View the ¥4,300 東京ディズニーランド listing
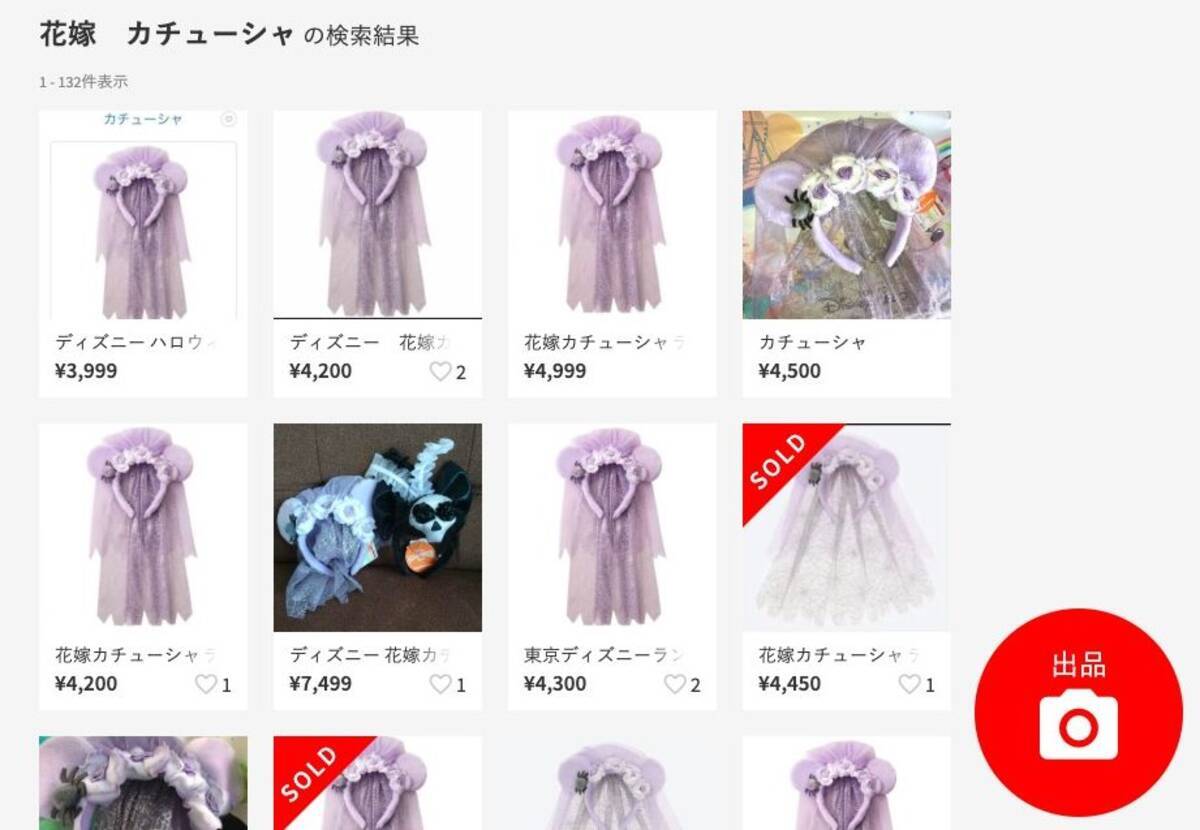This screenshot has width=1200, height=830. [612, 528]
